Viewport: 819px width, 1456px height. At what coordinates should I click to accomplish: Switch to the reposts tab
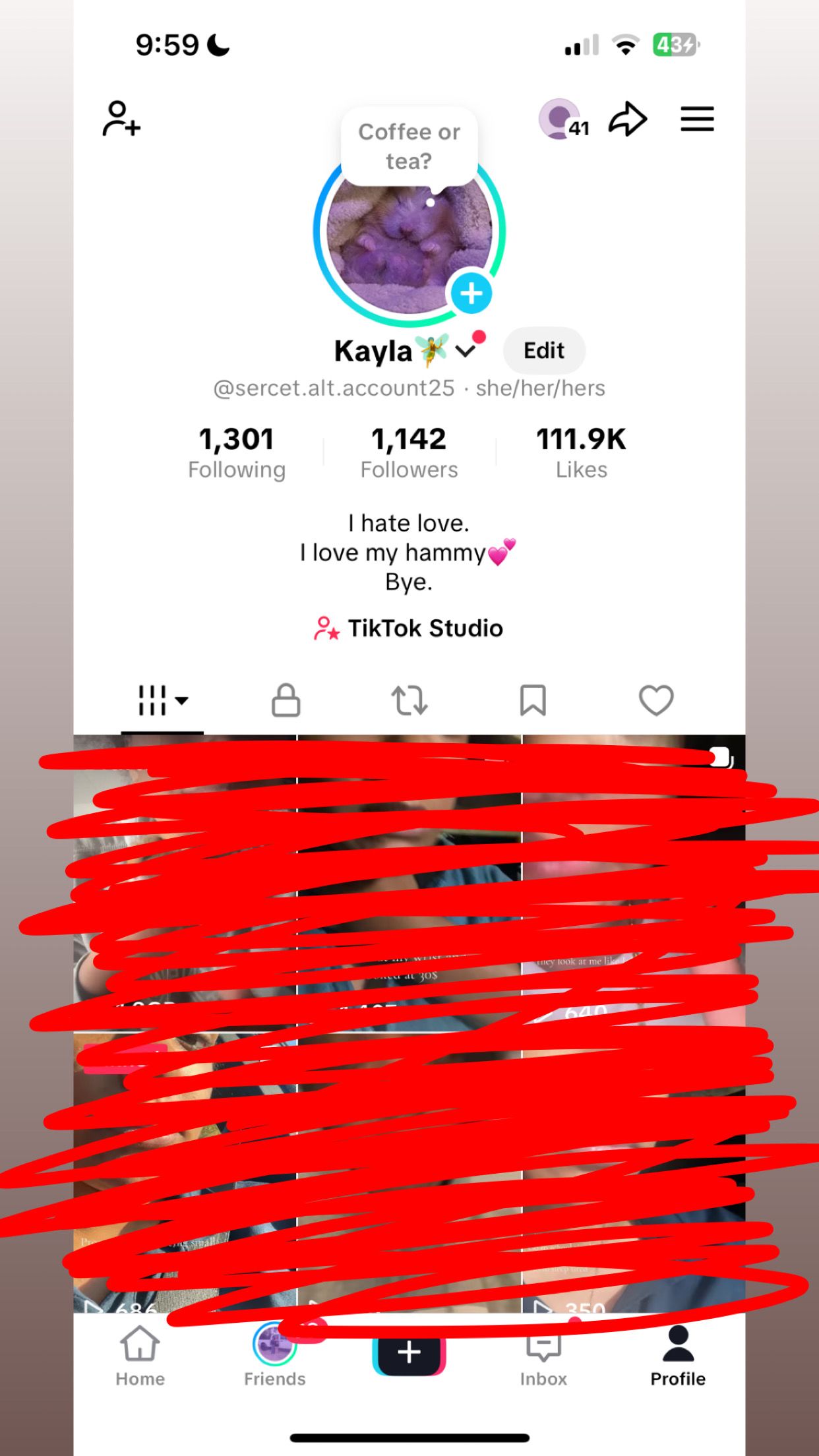[409, 700]
